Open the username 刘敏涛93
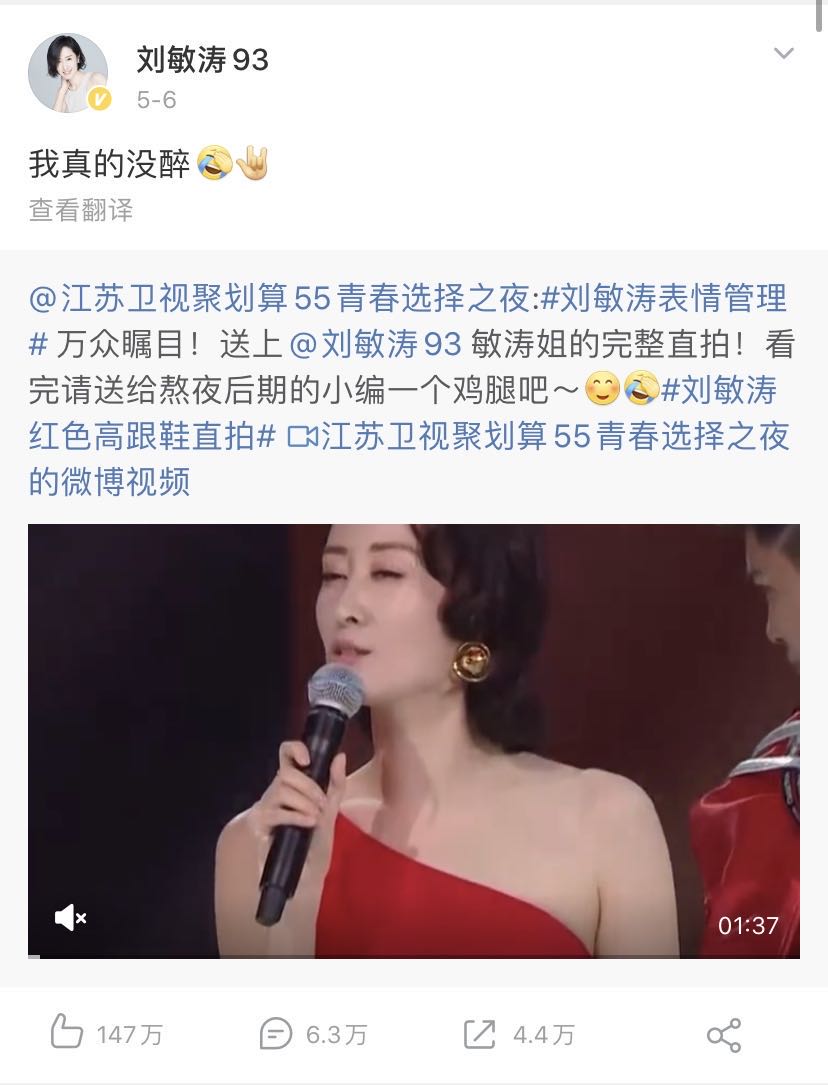This screenshot has height=1085, width=828. pyautogui.click(x=202, y=61)
